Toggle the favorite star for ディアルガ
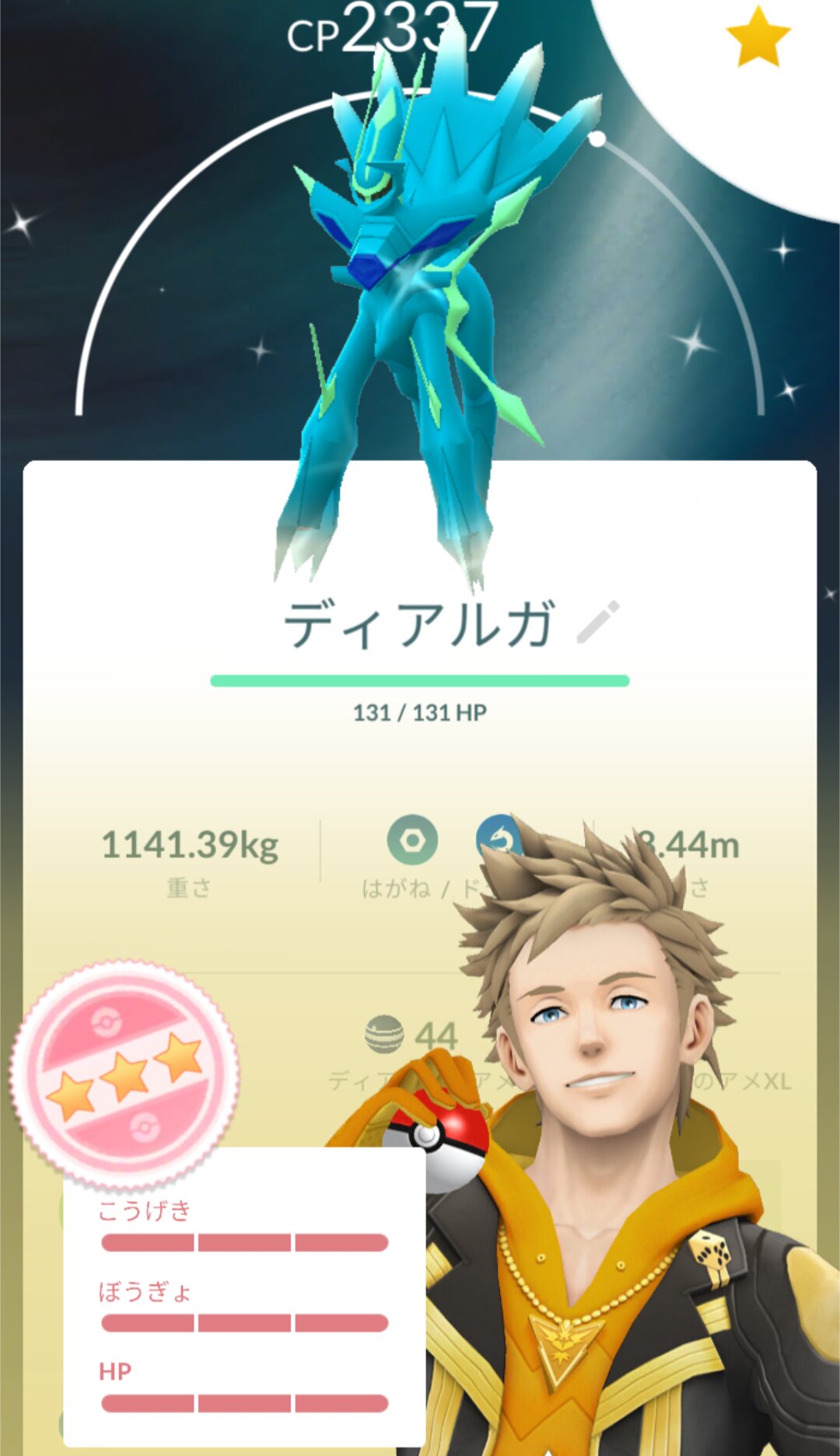Viewport: 840px width, 1456px height. point(757,38)
